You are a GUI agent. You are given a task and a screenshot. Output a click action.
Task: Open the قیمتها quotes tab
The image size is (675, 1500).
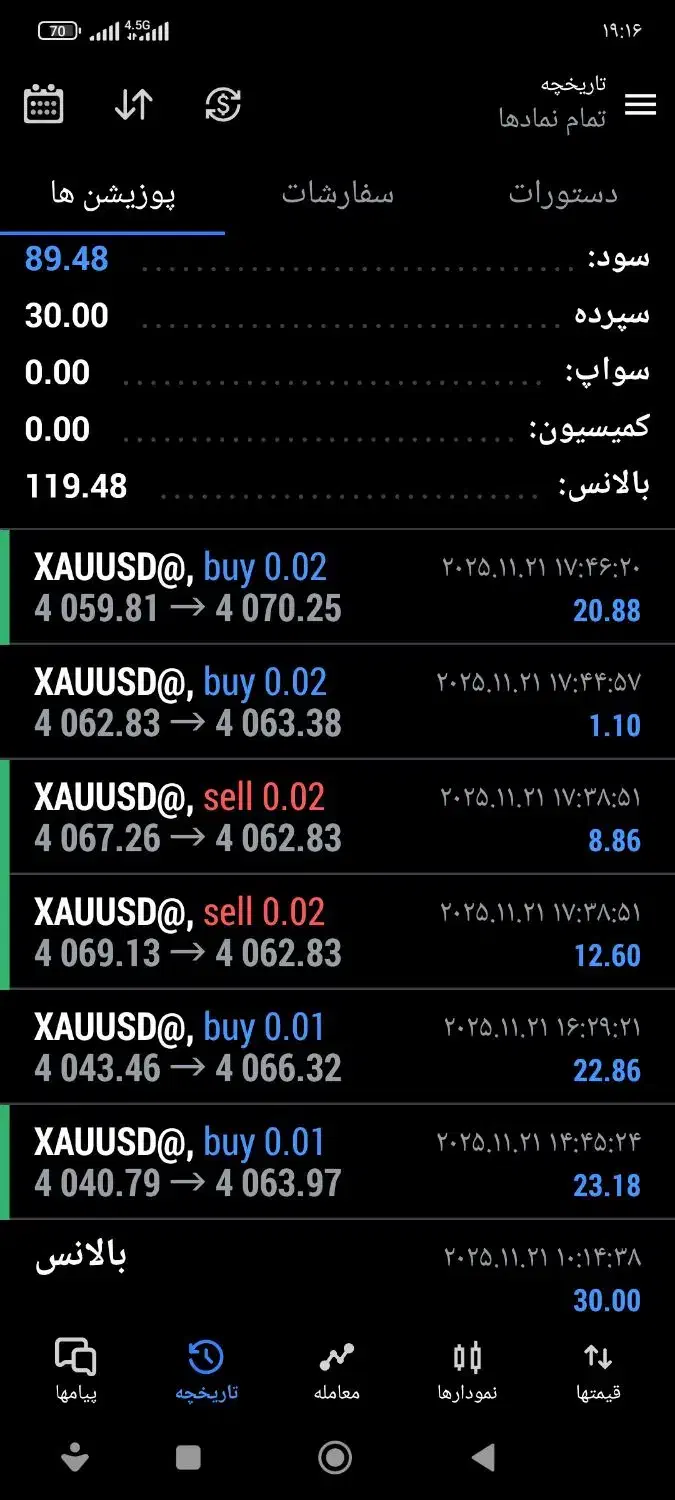click(598, 1370)
